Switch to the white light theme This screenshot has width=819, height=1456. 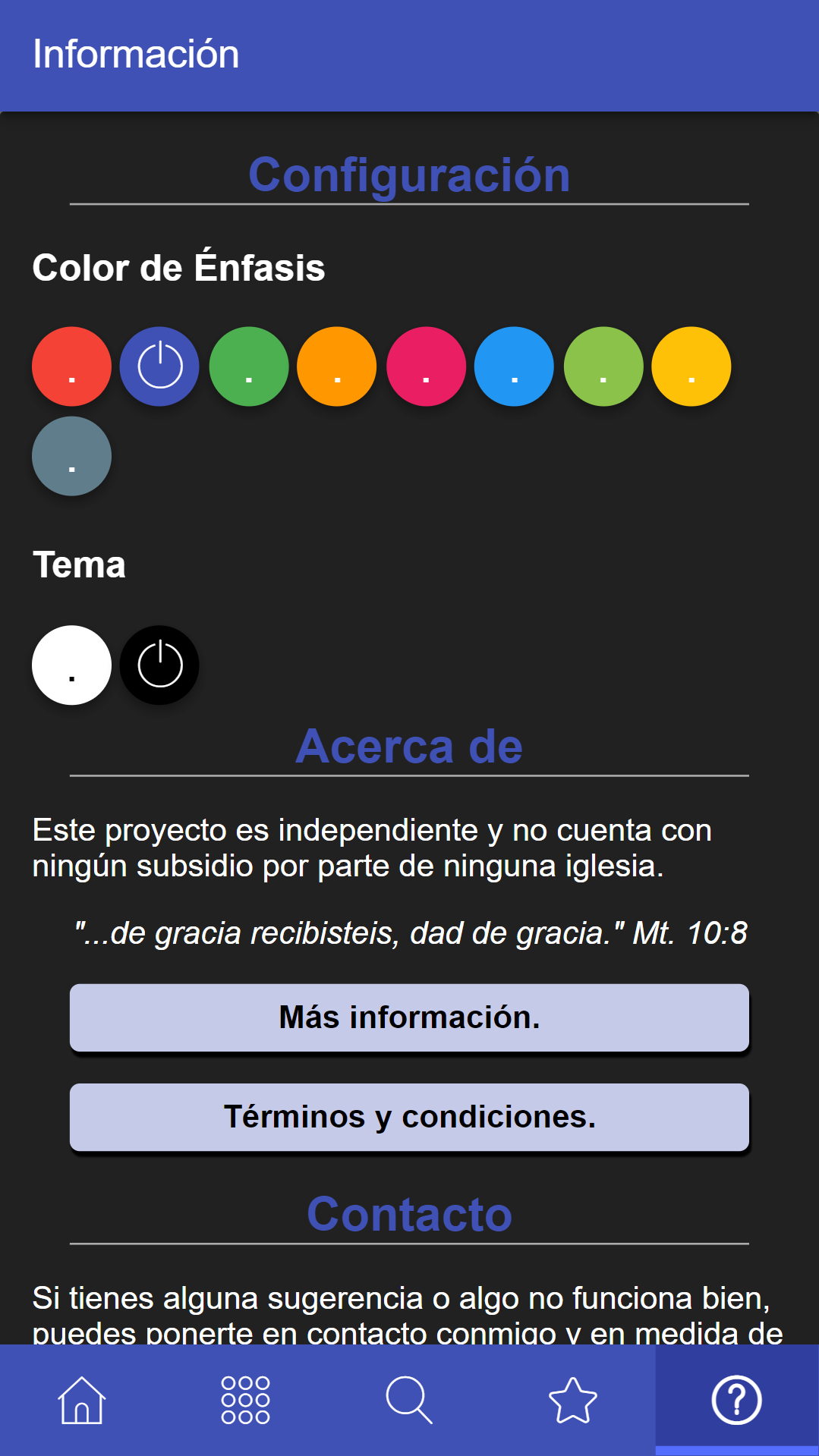(x=71, y=665)
